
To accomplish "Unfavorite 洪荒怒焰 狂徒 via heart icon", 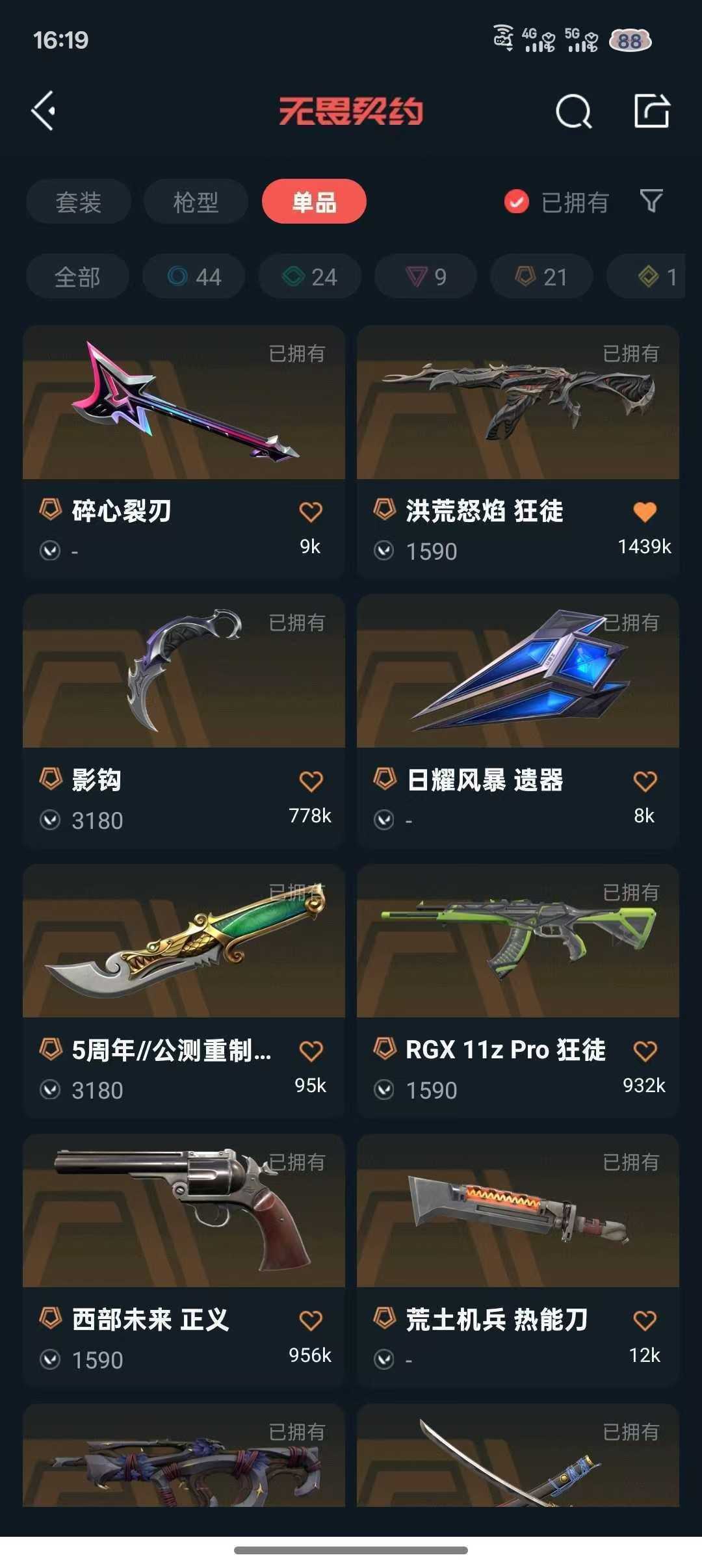I will tap(645, 512).
